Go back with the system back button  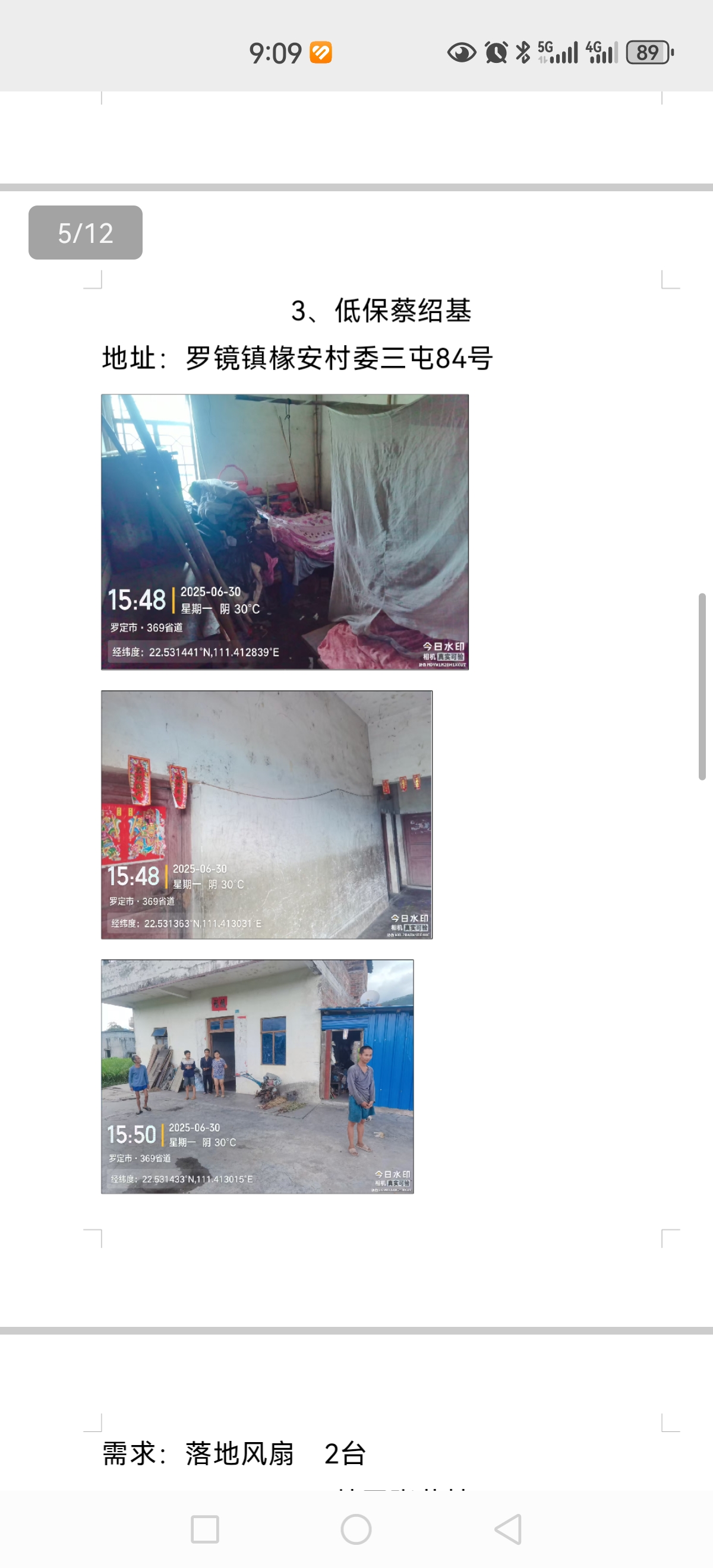(x=509, y=1528)
